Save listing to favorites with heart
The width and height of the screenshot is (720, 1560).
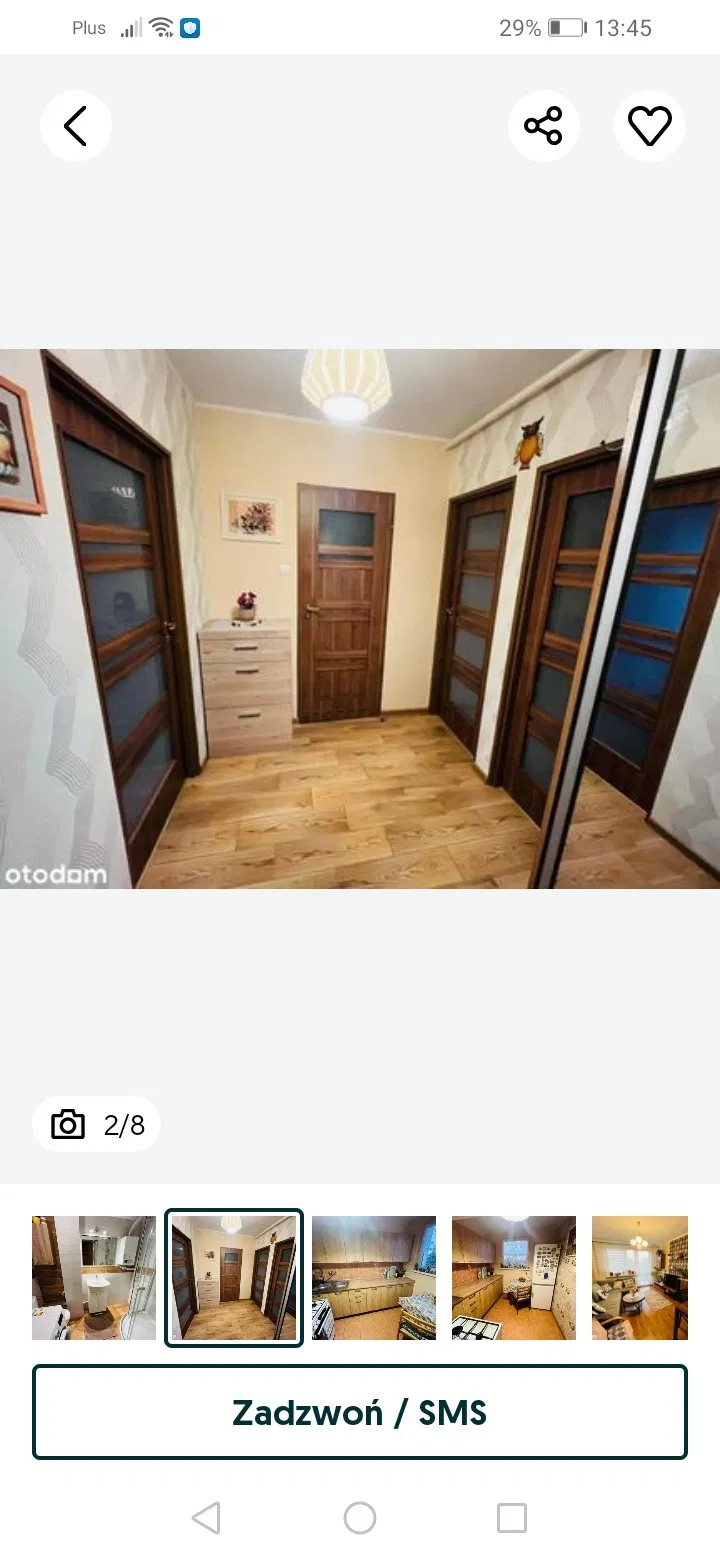(x=649, y=126)
